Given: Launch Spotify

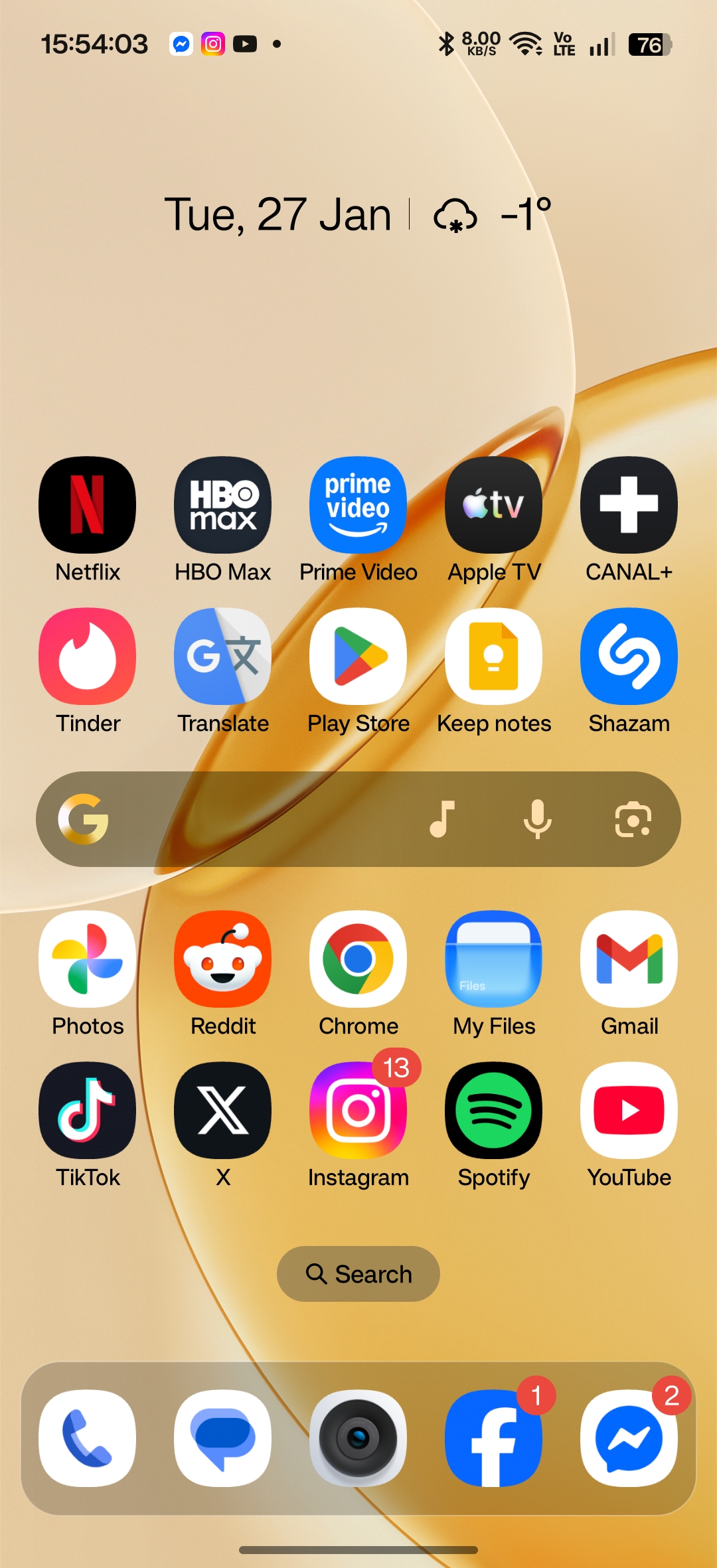Looking at the screenshot, I should [494, 1111].
